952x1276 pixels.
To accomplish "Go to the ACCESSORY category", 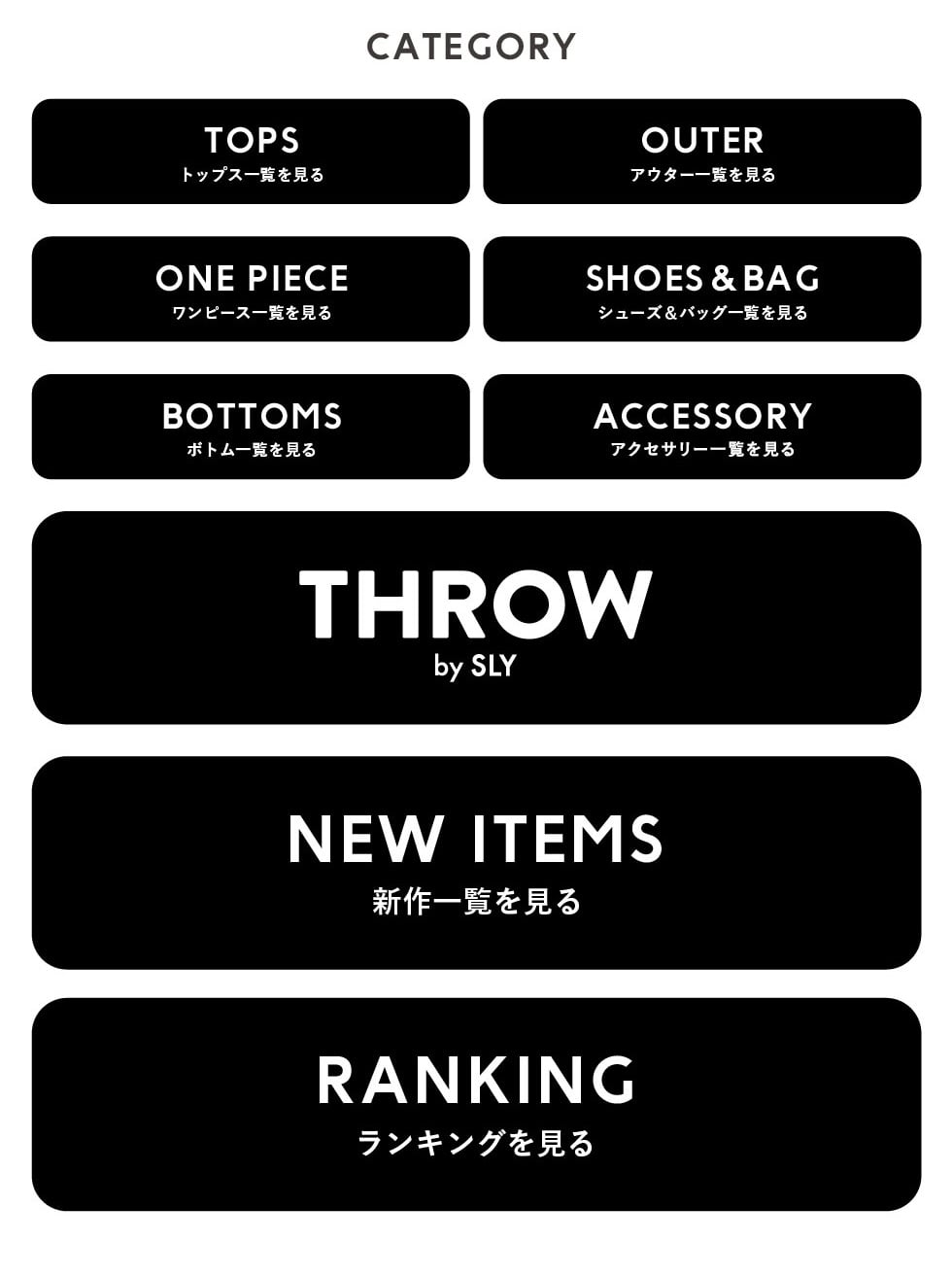I will tap(701, 427).
